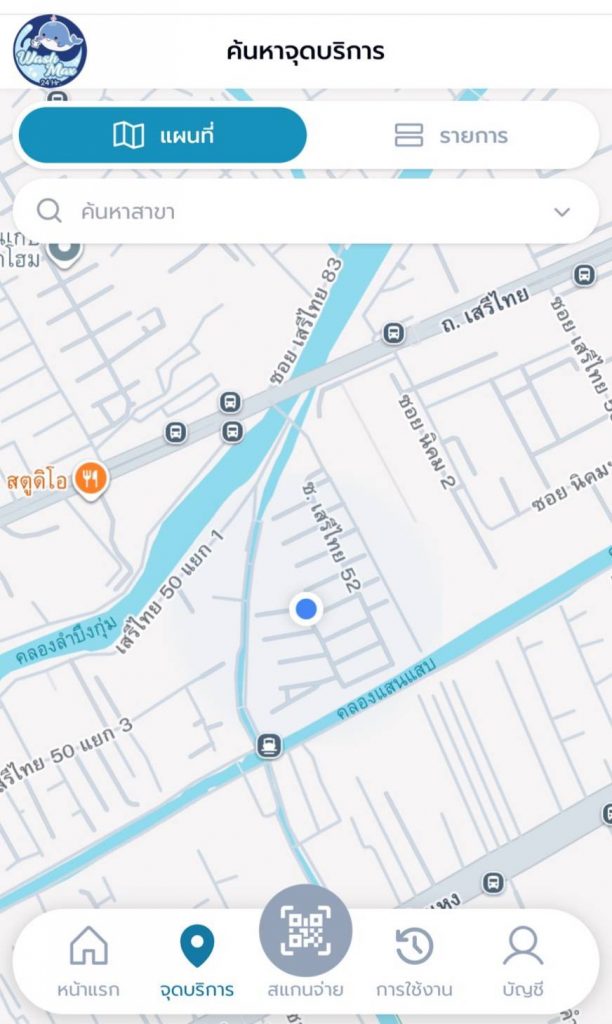
Task: Open the บัญชี account tab
Action: coord(523,961)
